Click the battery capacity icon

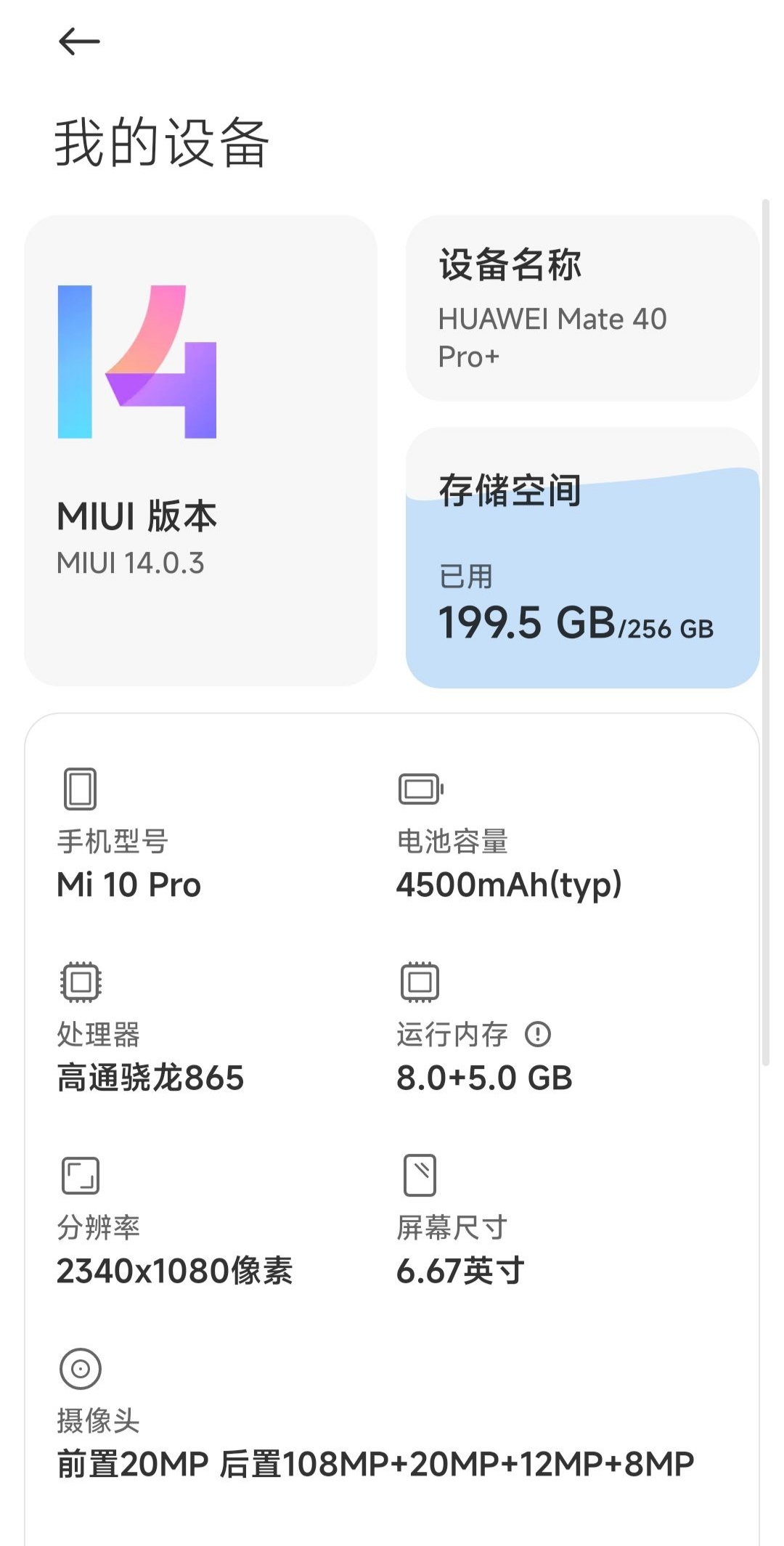pos(420,788)
